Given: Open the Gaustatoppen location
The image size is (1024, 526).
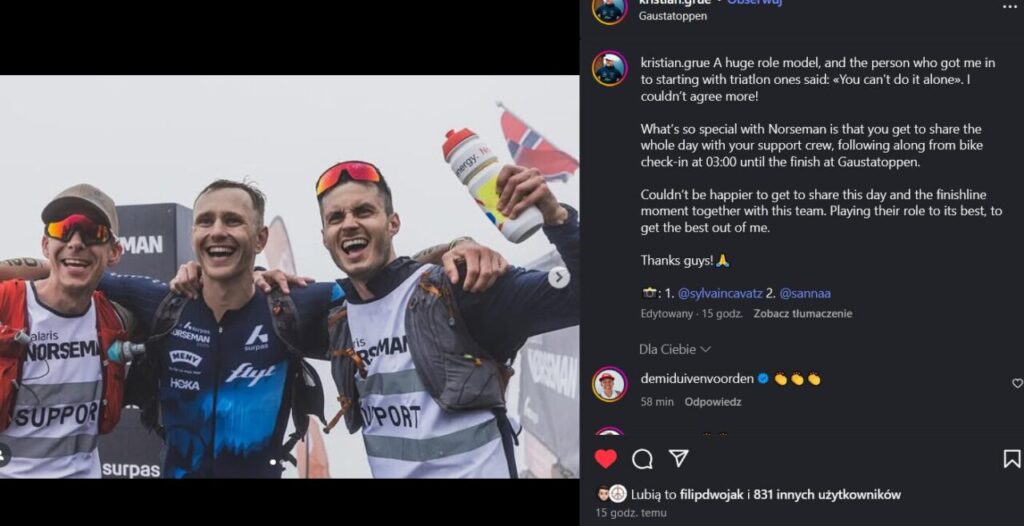Looking at the screenshot, I should click(672, 17).
